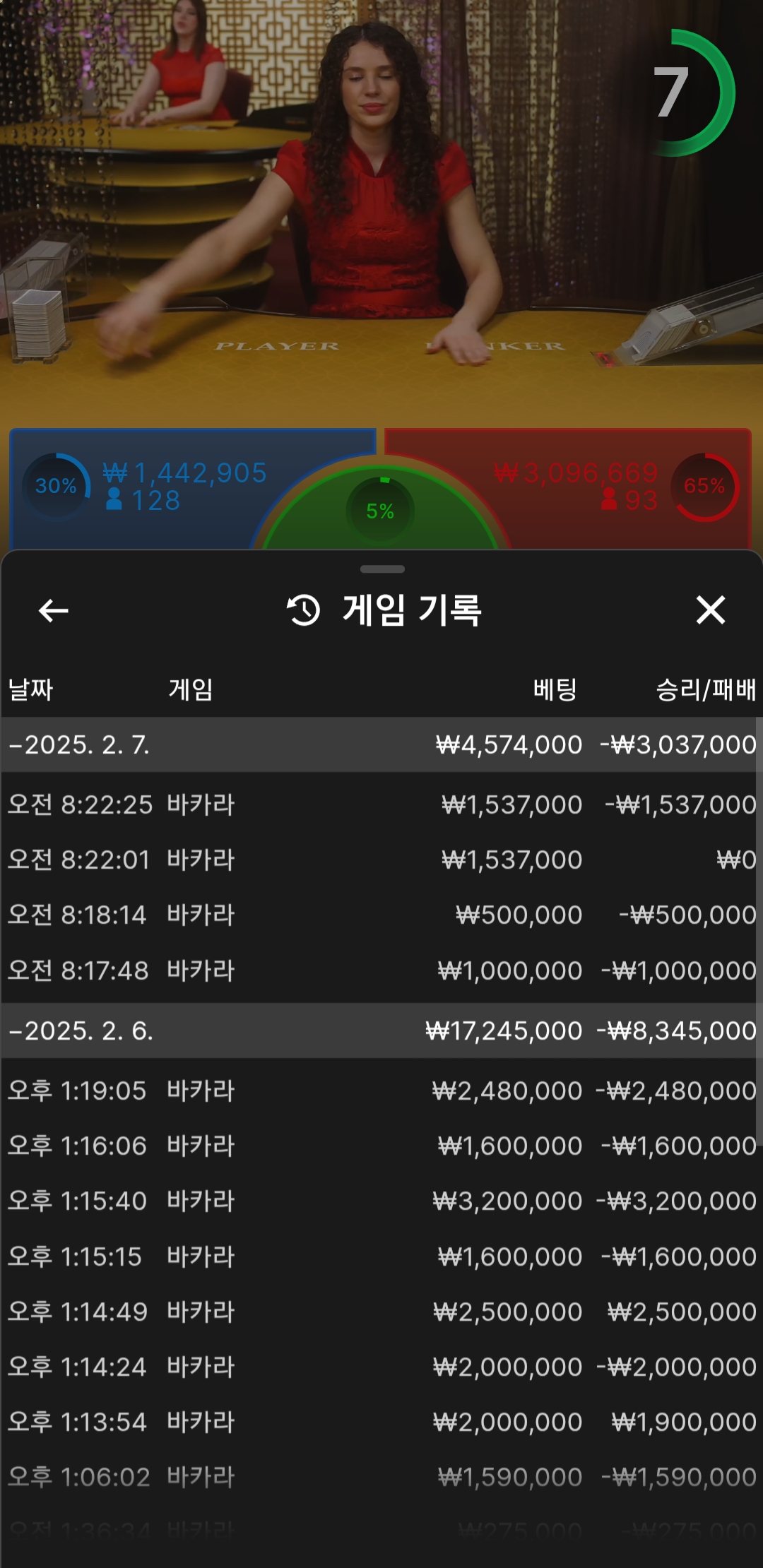The height and width of the screenshot is (1568, 763).
Task: Close the 게임 기록 panel
Action: click(710, 610)
